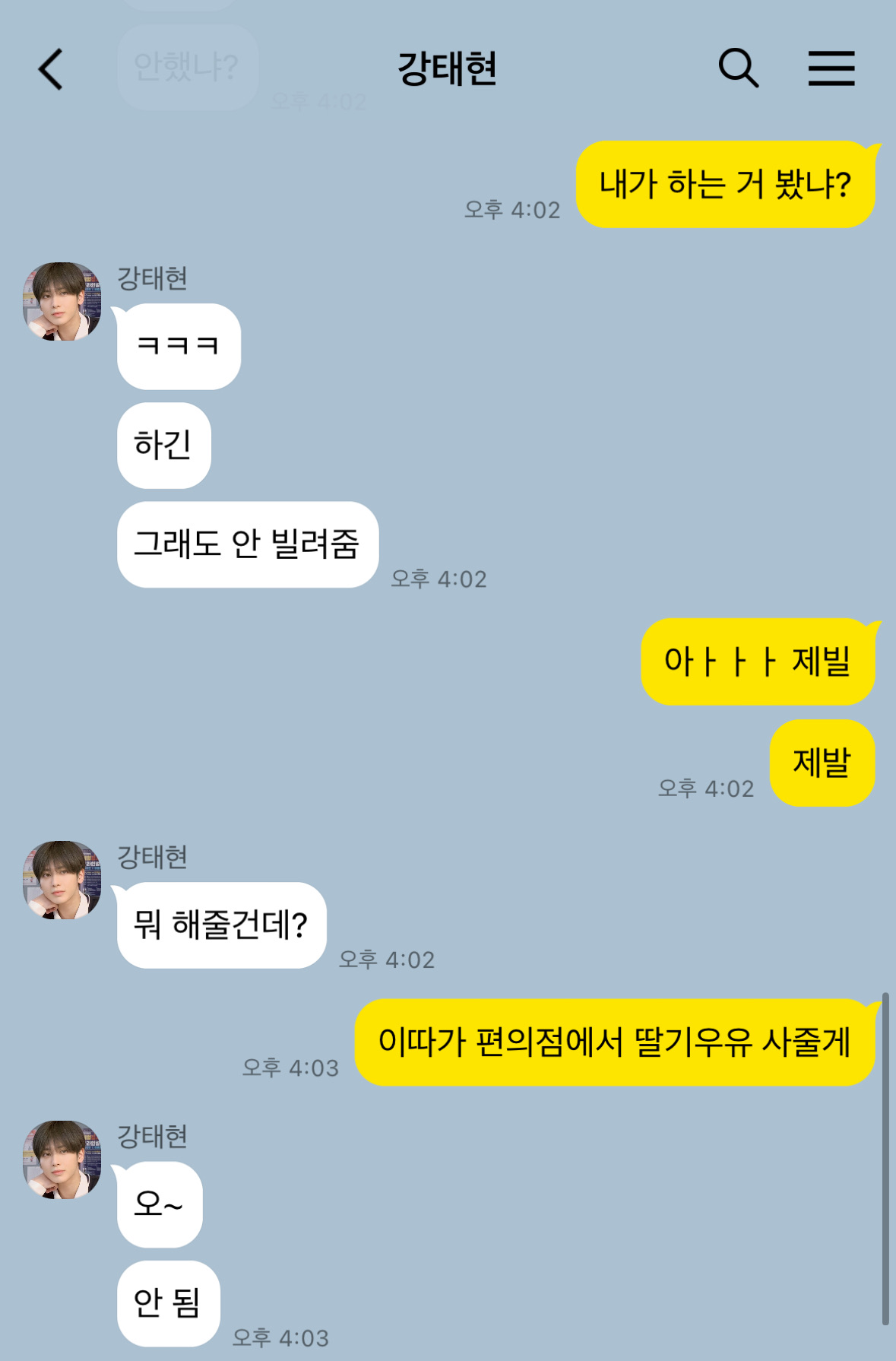Open 강태현's profile photo above ㅋㅋㅋ
896x1361 pixels.
pyautogui.click(x=62, y=302)
